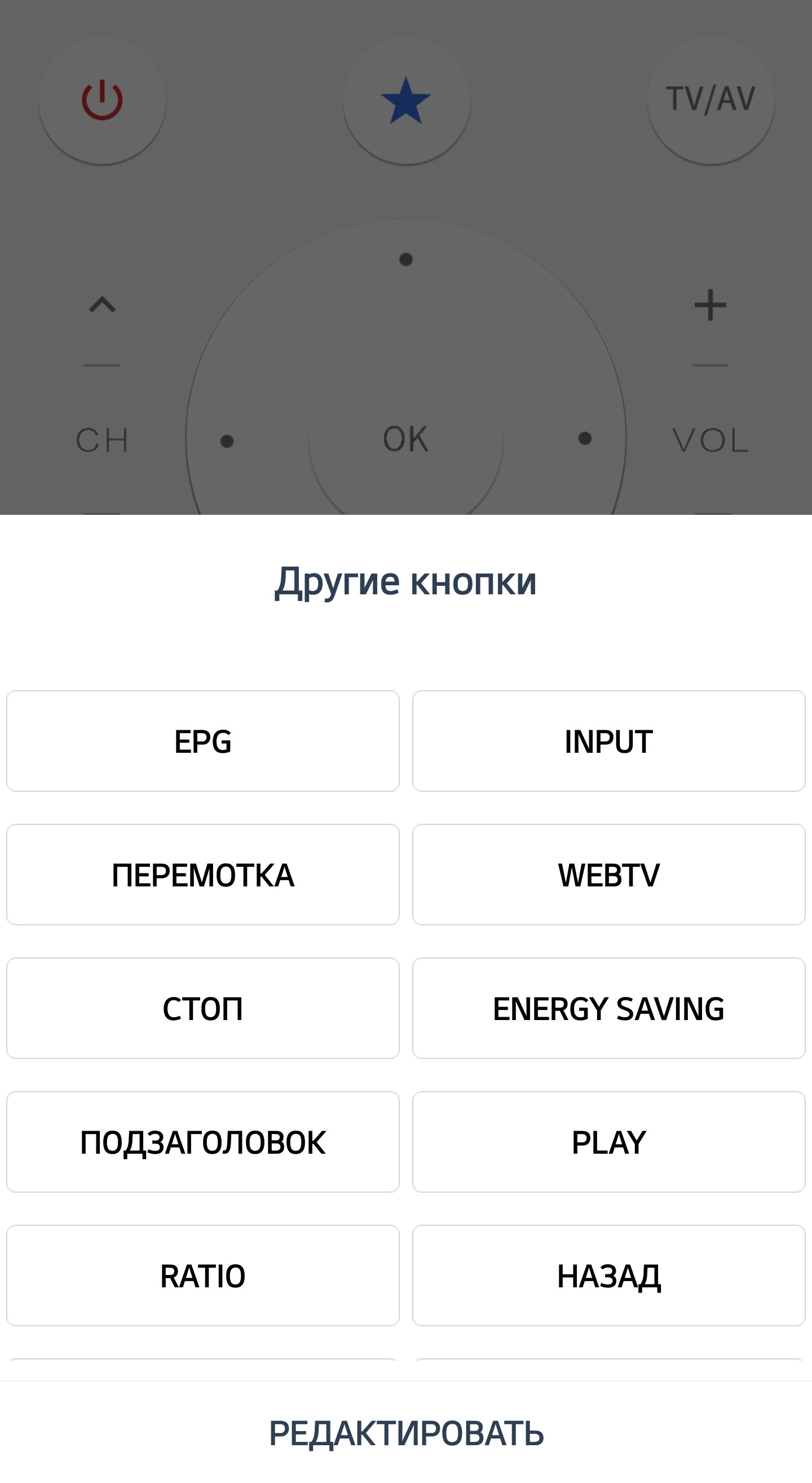This screenshot has width=812, height=1483.
Task: Tap ПОДЗАГОЛОВОК button
Action: (202, 1142)
